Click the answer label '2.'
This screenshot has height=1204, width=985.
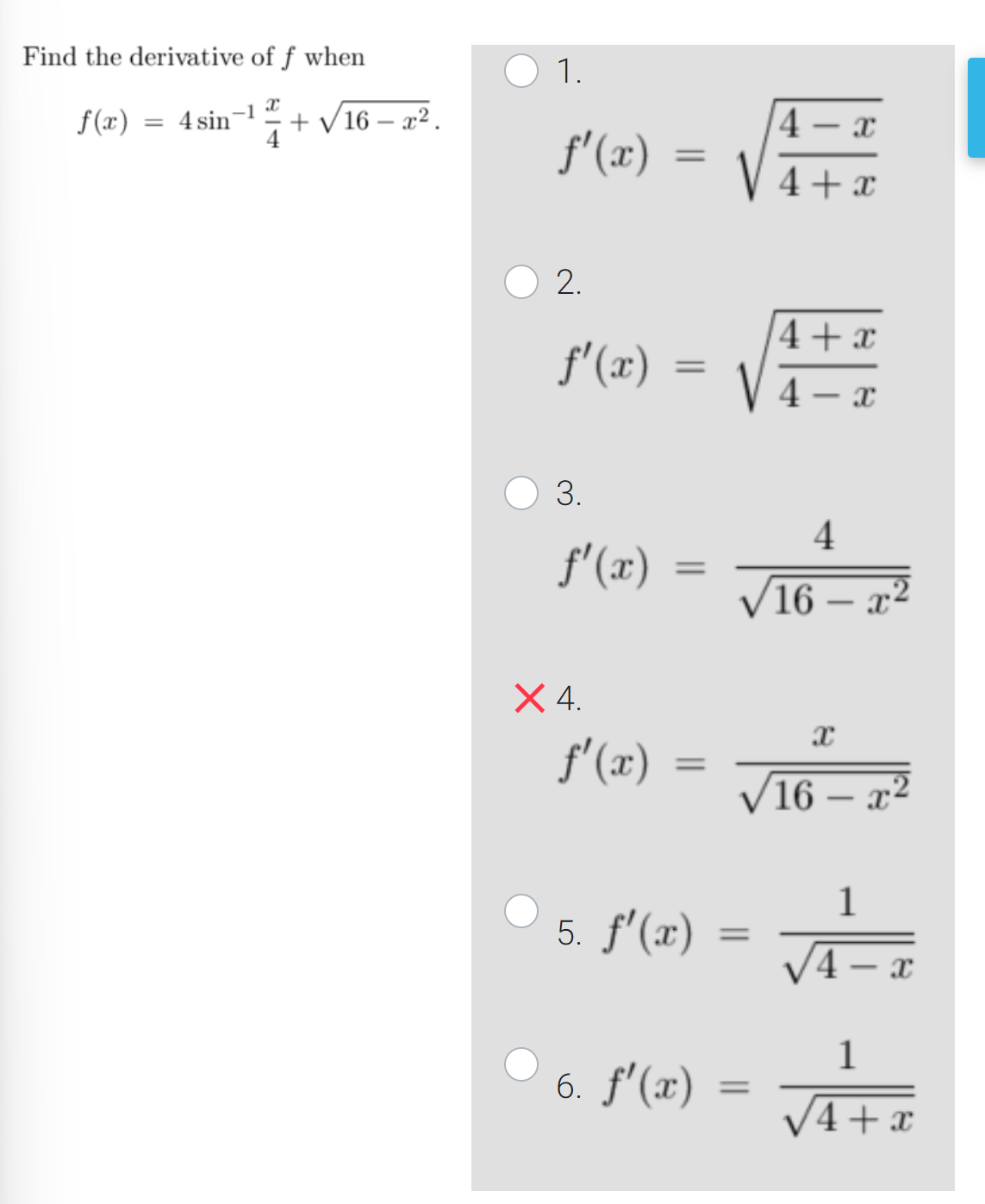click(x=569, y=281)
